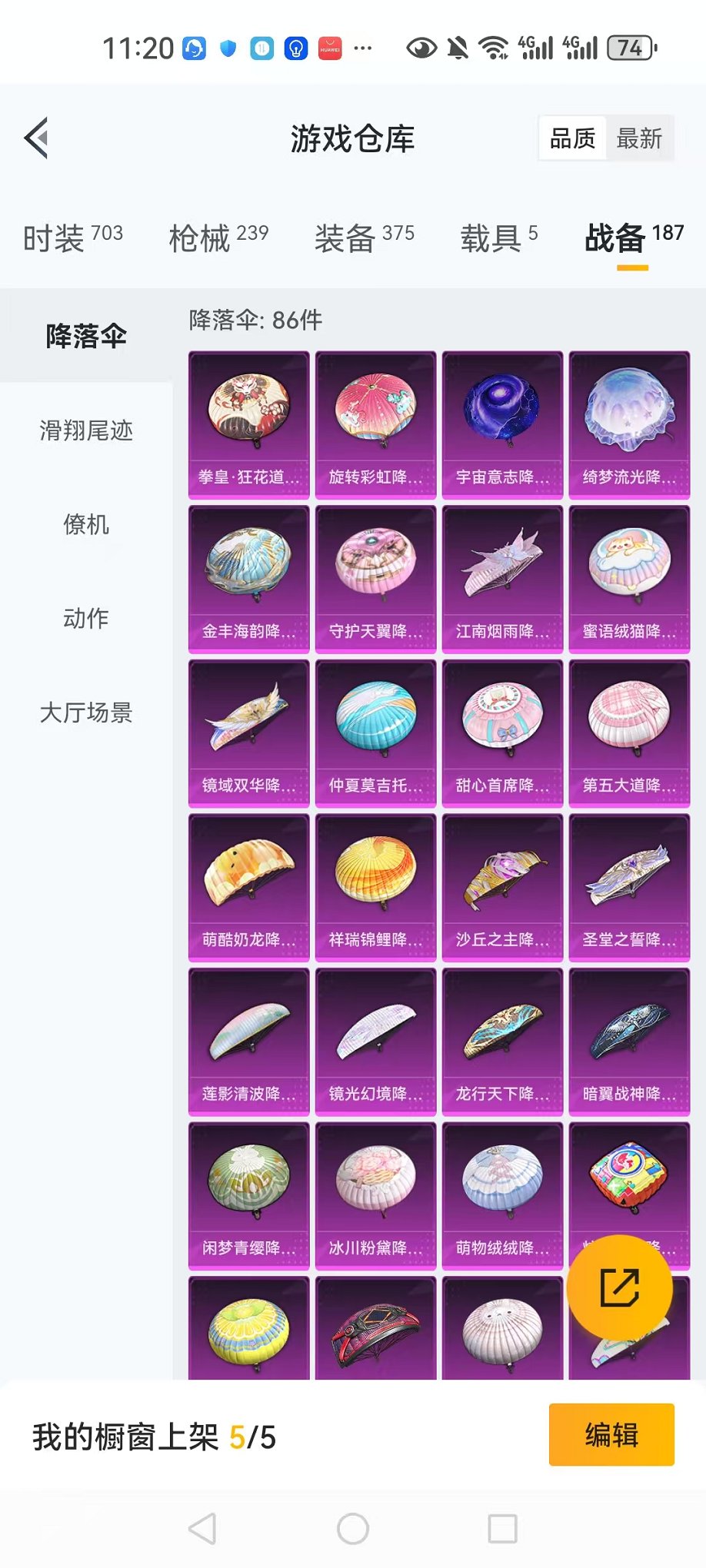Sort the warehouse by 品质
Screen dimensions: 706x1568
pos(573,139)
